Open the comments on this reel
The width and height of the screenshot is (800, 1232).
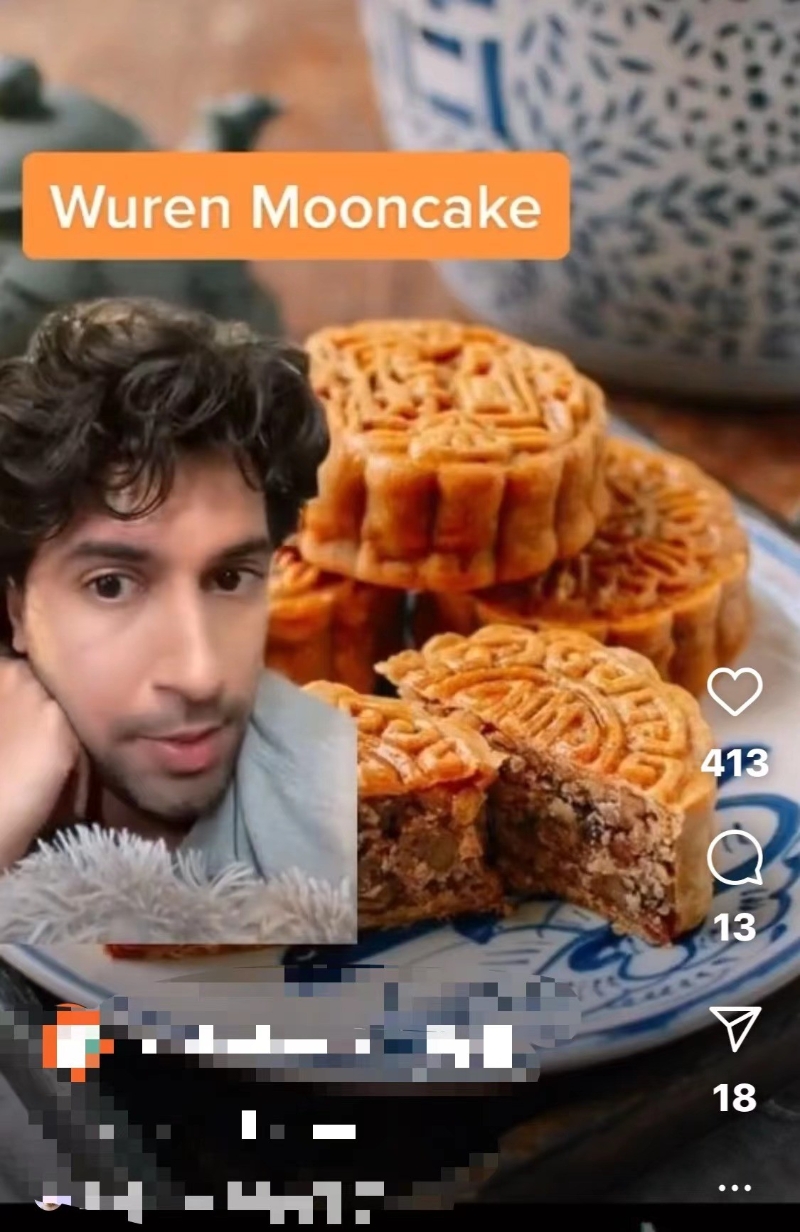(734, 860)
